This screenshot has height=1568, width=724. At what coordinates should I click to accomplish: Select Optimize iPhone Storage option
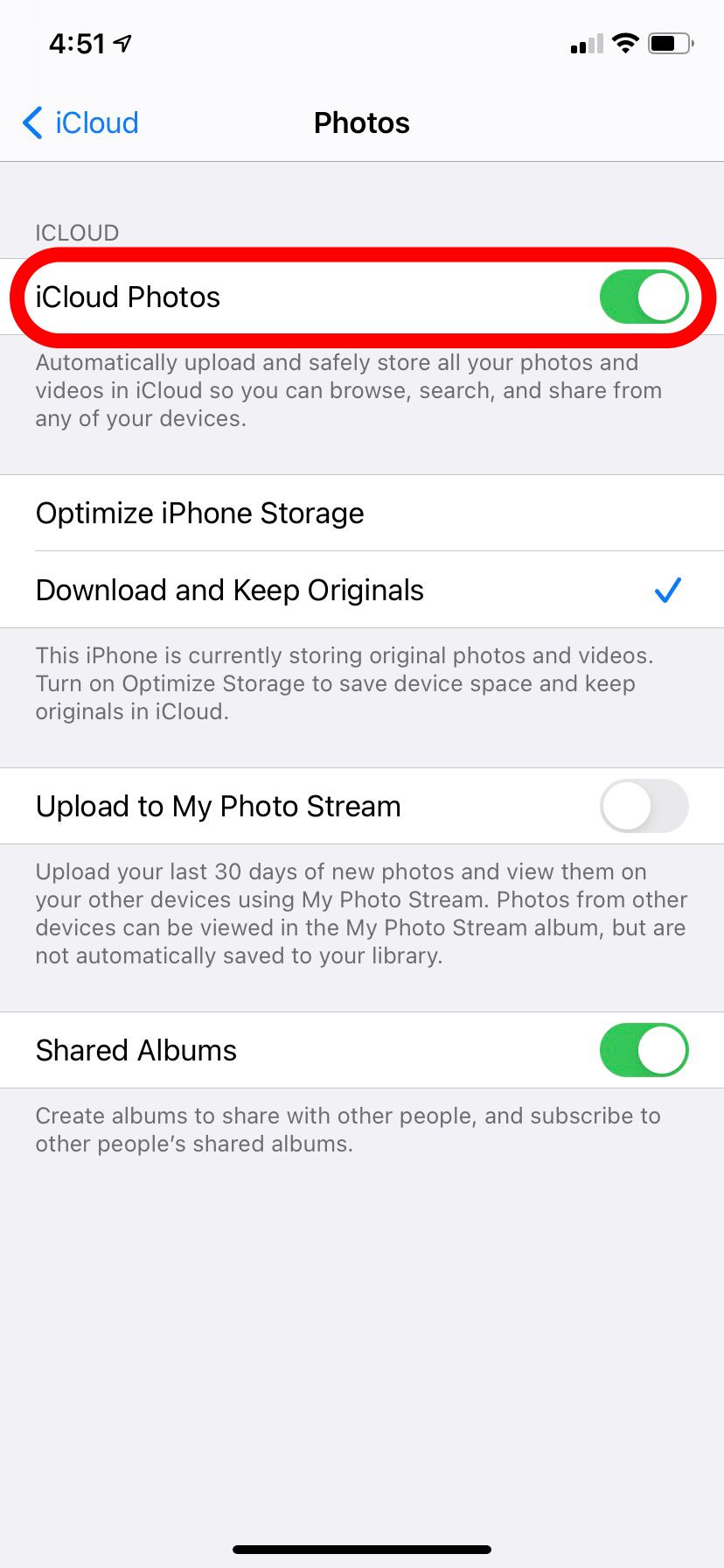(x=199, y=514)
